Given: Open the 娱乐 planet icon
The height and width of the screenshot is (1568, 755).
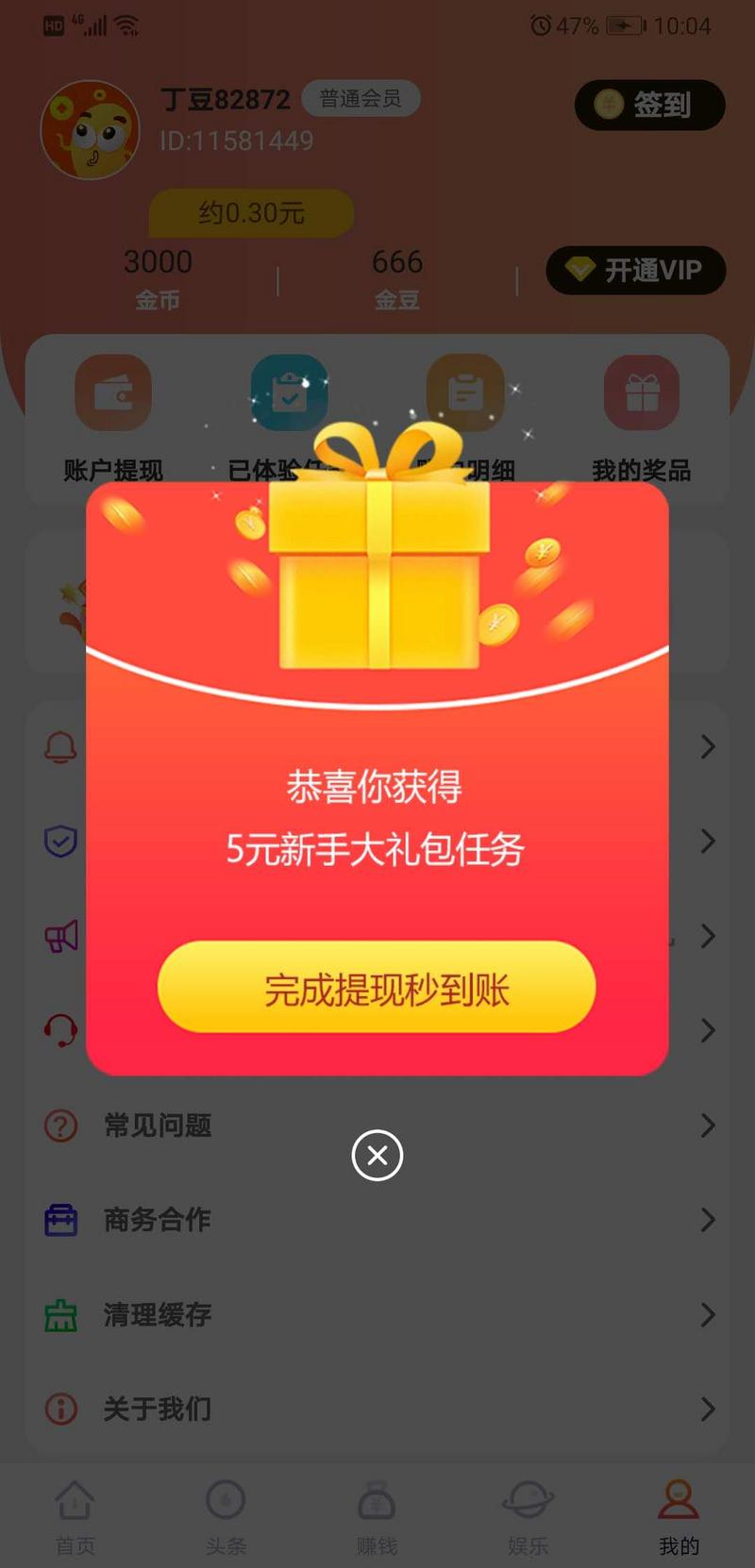Looking at the screenshot, I should 528,1500.
